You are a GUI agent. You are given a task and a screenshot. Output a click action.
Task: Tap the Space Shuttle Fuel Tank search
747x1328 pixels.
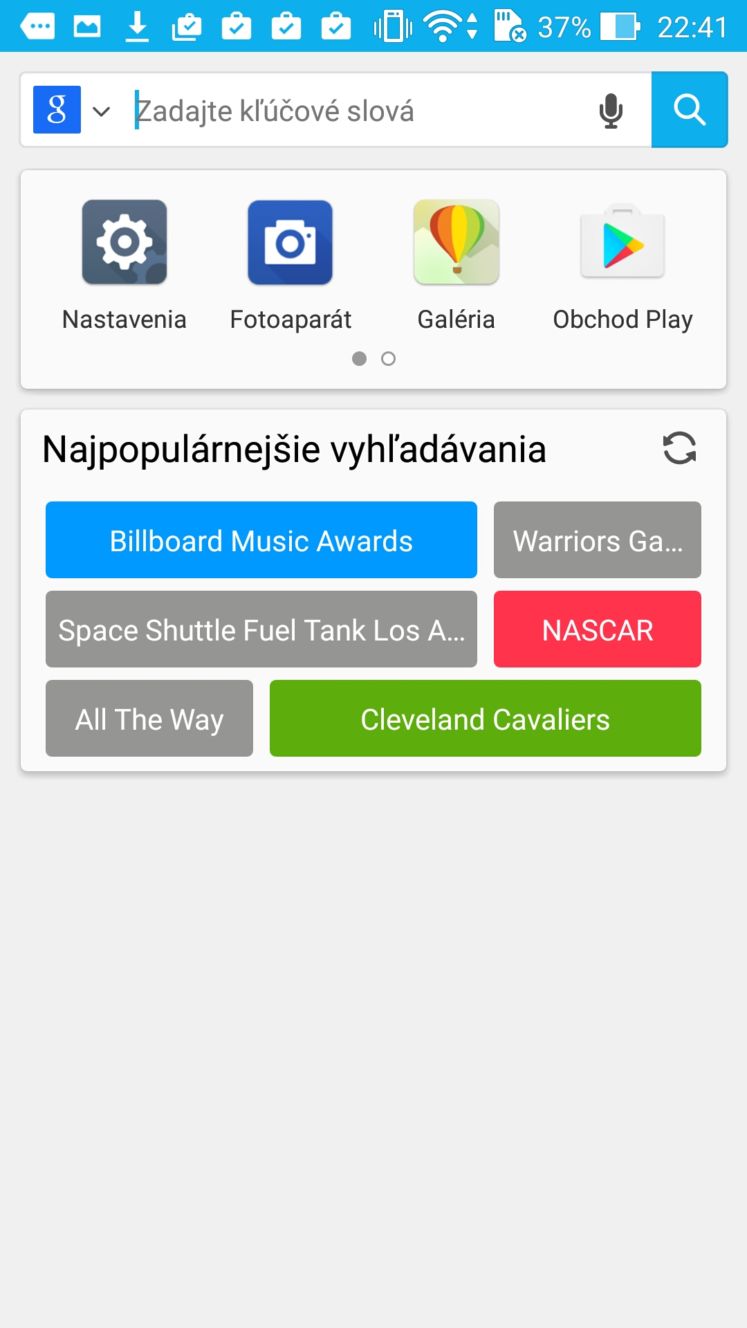coord(261,629)
